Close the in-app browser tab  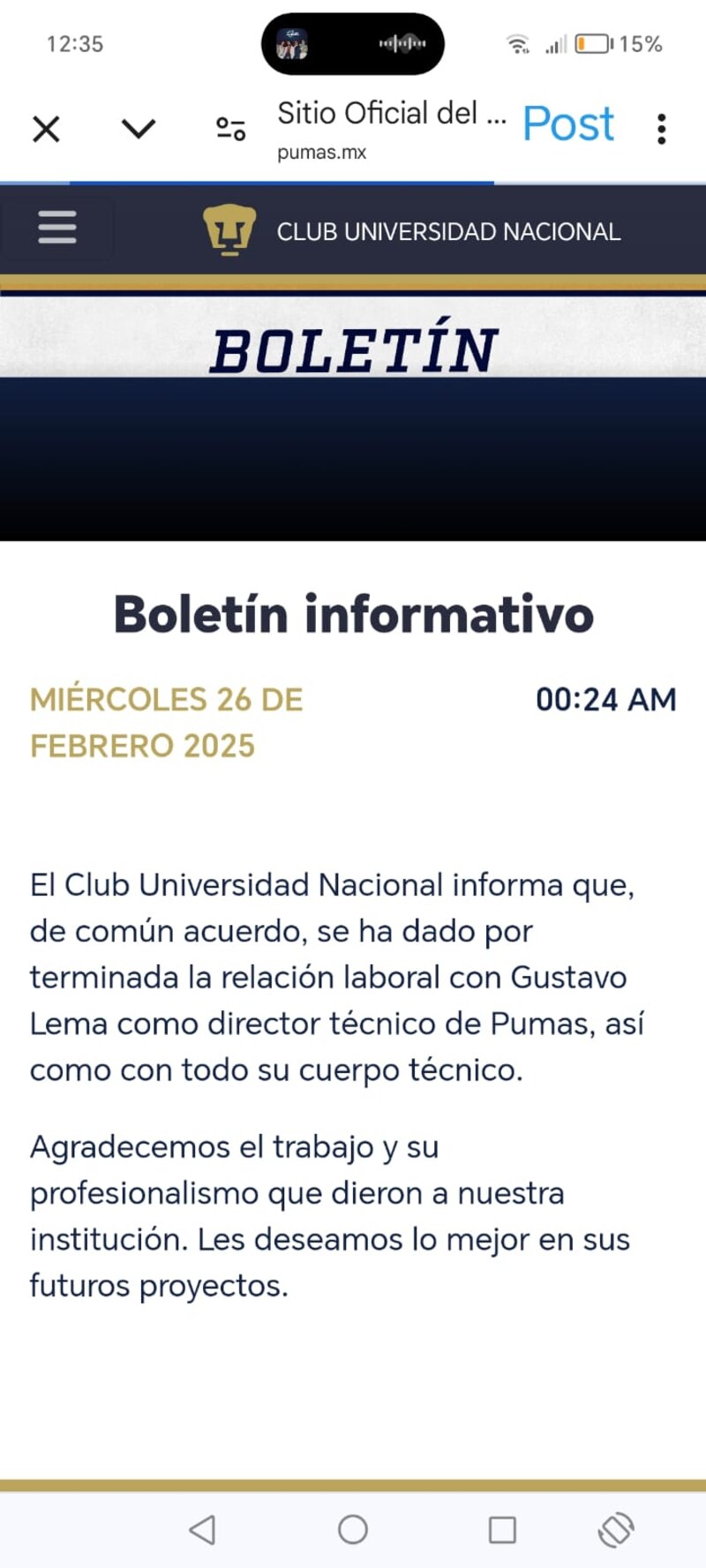(x=46, y=130)
